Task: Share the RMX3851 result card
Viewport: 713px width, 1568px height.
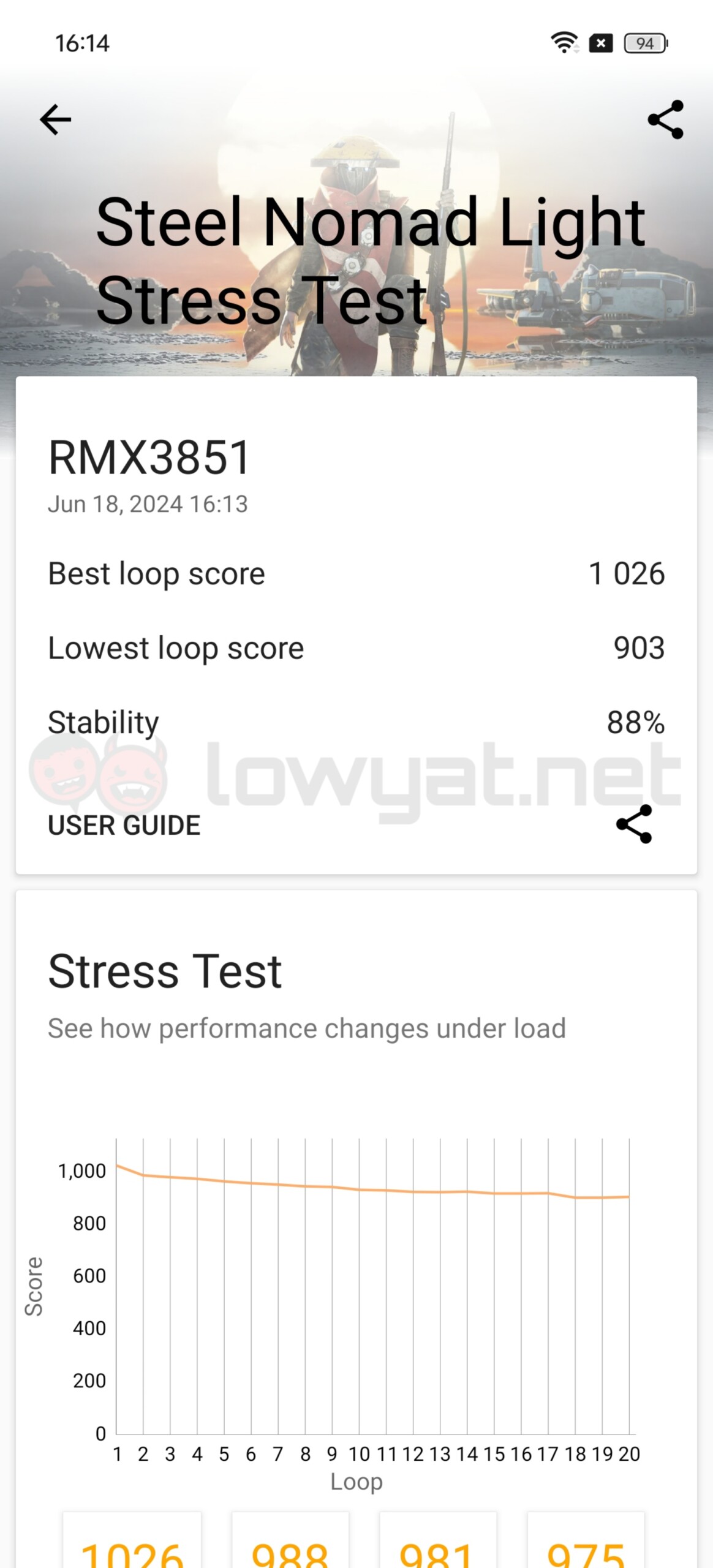Action: (x=634, y=824)
